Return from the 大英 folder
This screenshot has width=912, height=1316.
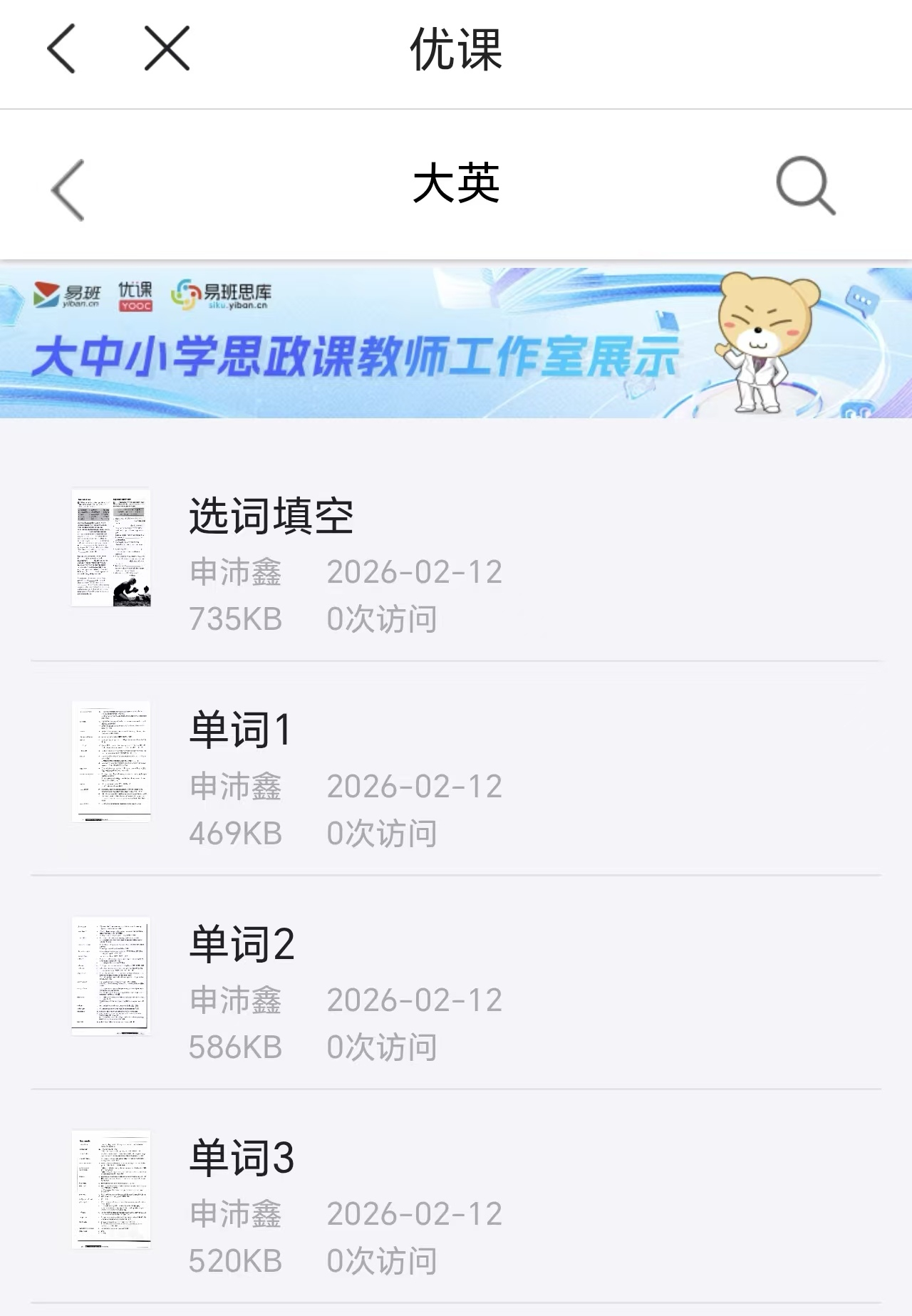pyautogui.click(x=68, y=190)
